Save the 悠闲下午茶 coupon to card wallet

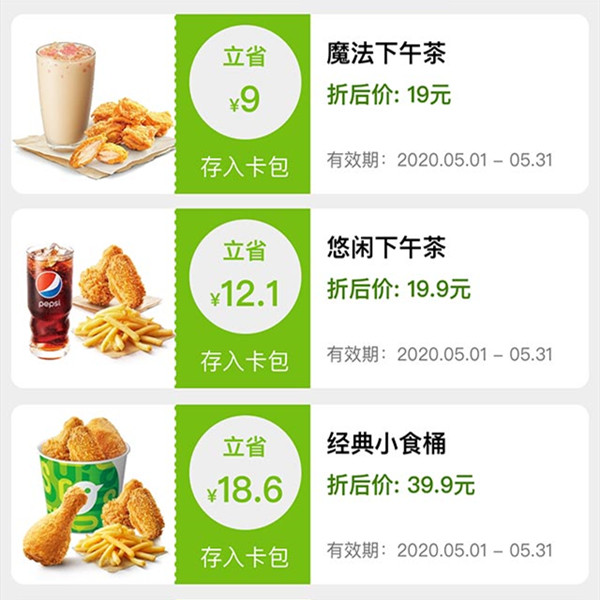(x=244, y=359)
